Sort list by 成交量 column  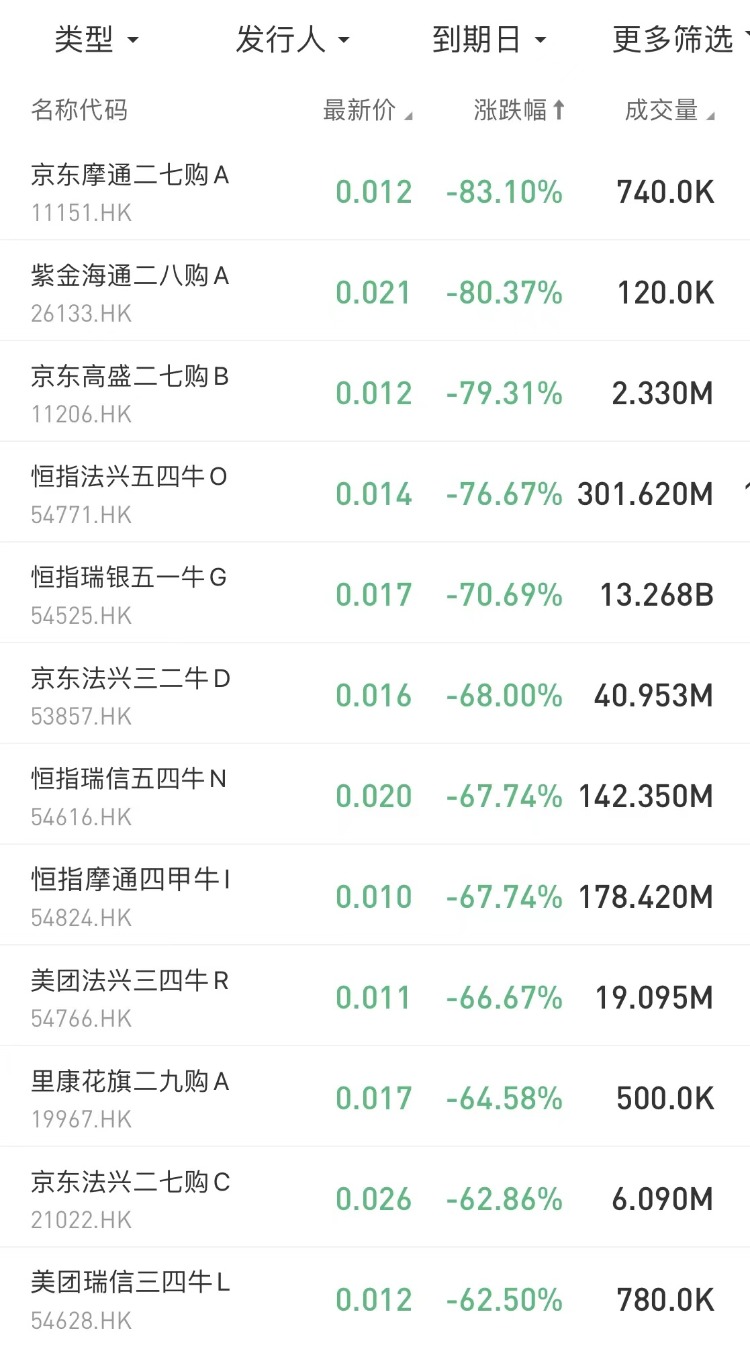670,111
